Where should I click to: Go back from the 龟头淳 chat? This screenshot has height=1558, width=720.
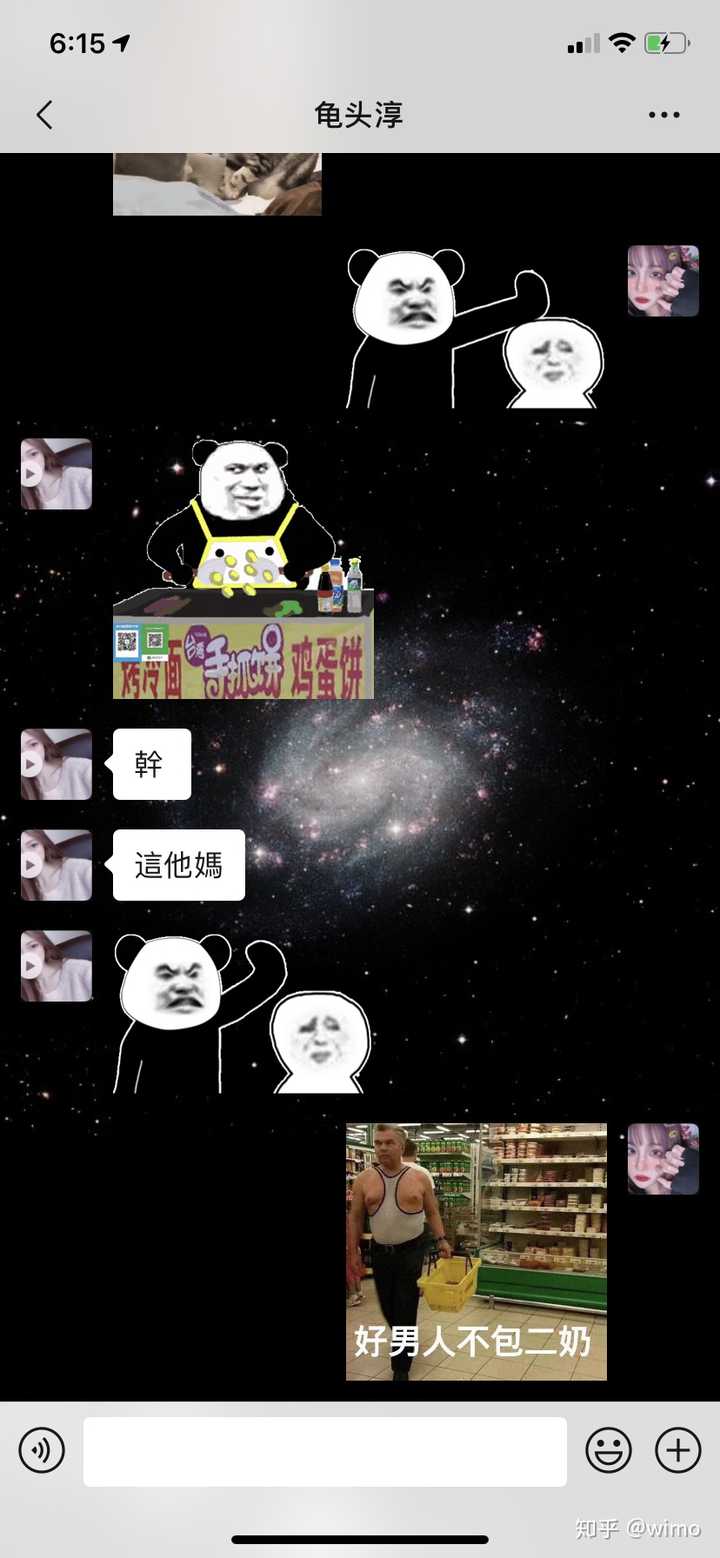44,115
